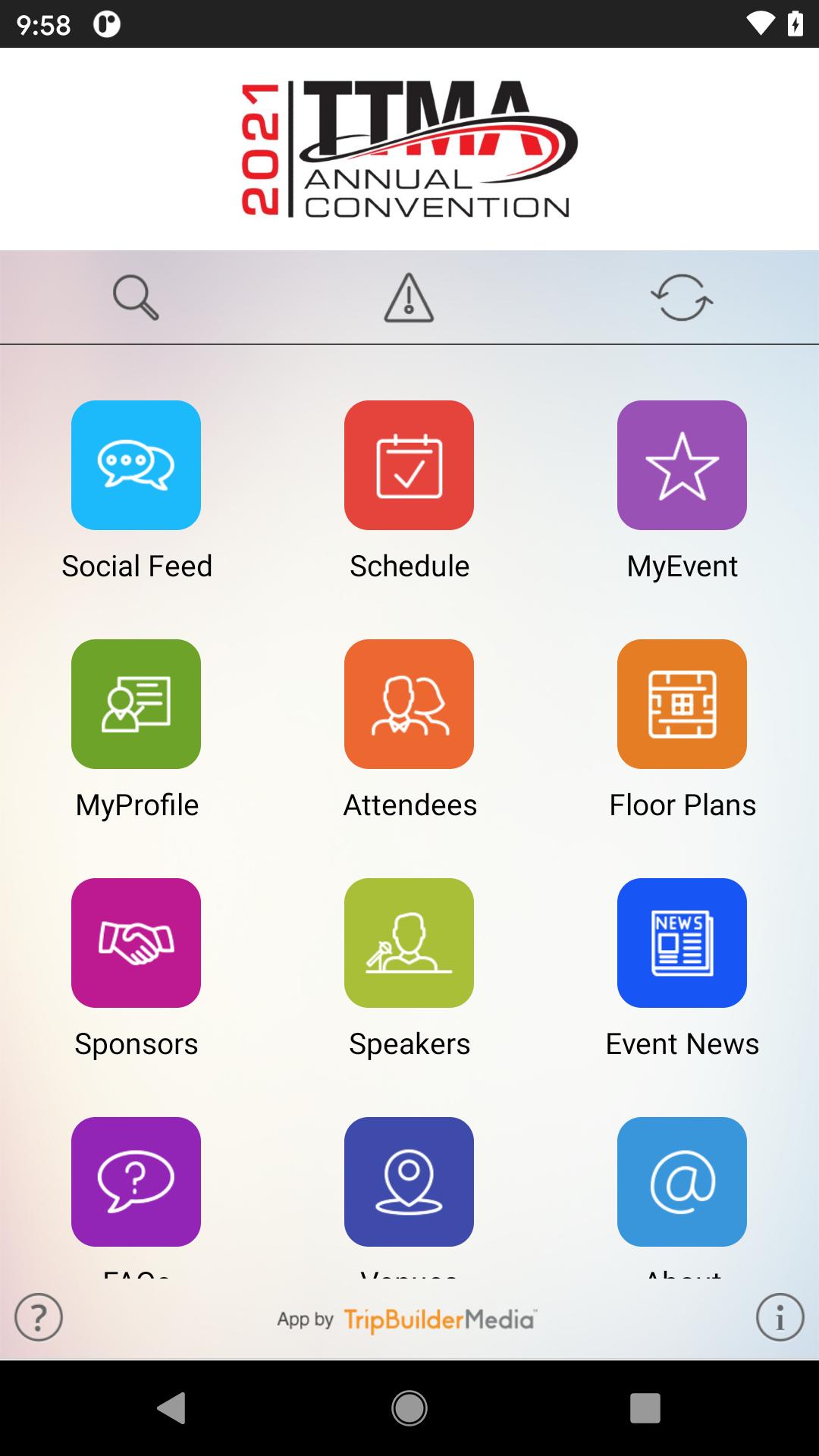Open the map pin venues tile

tap(409, 1181)
